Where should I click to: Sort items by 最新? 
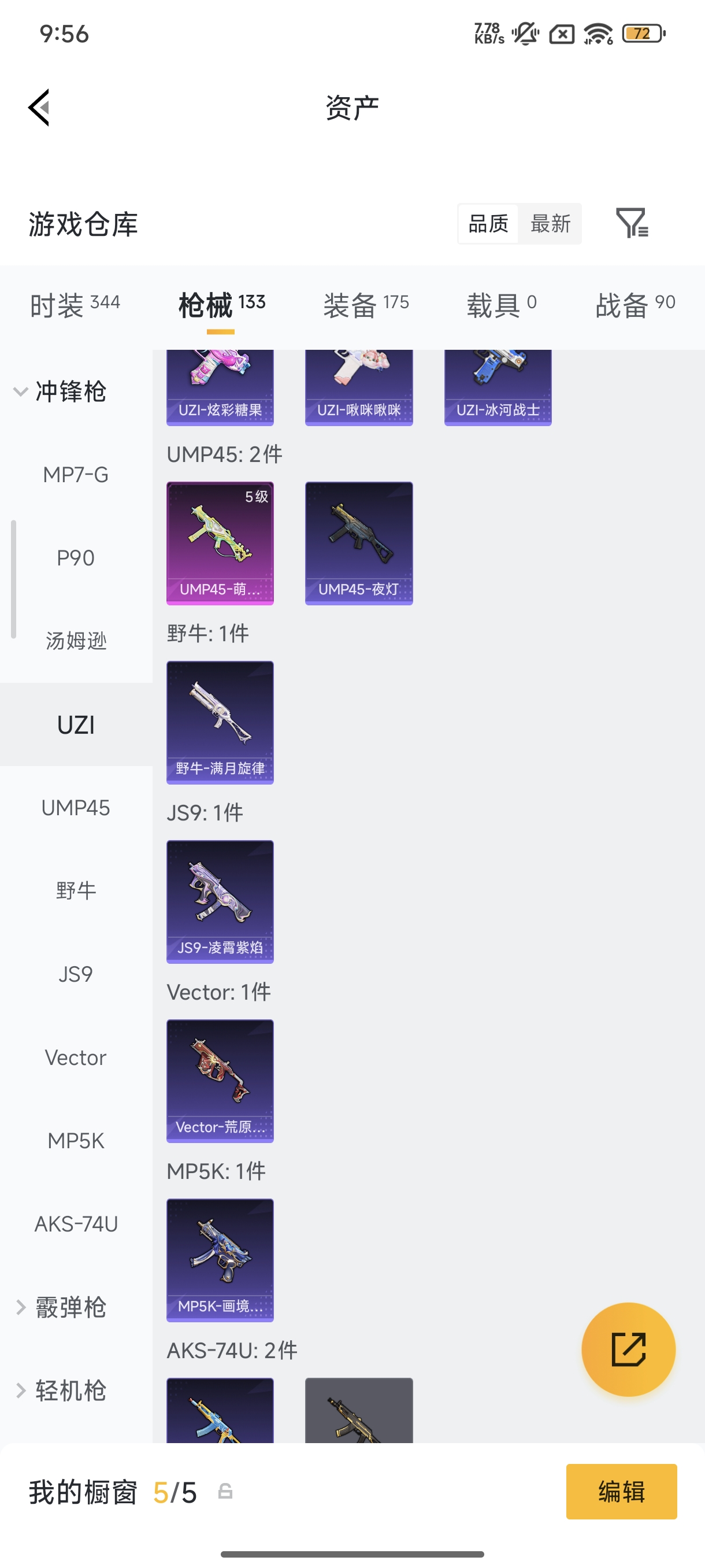550,223
